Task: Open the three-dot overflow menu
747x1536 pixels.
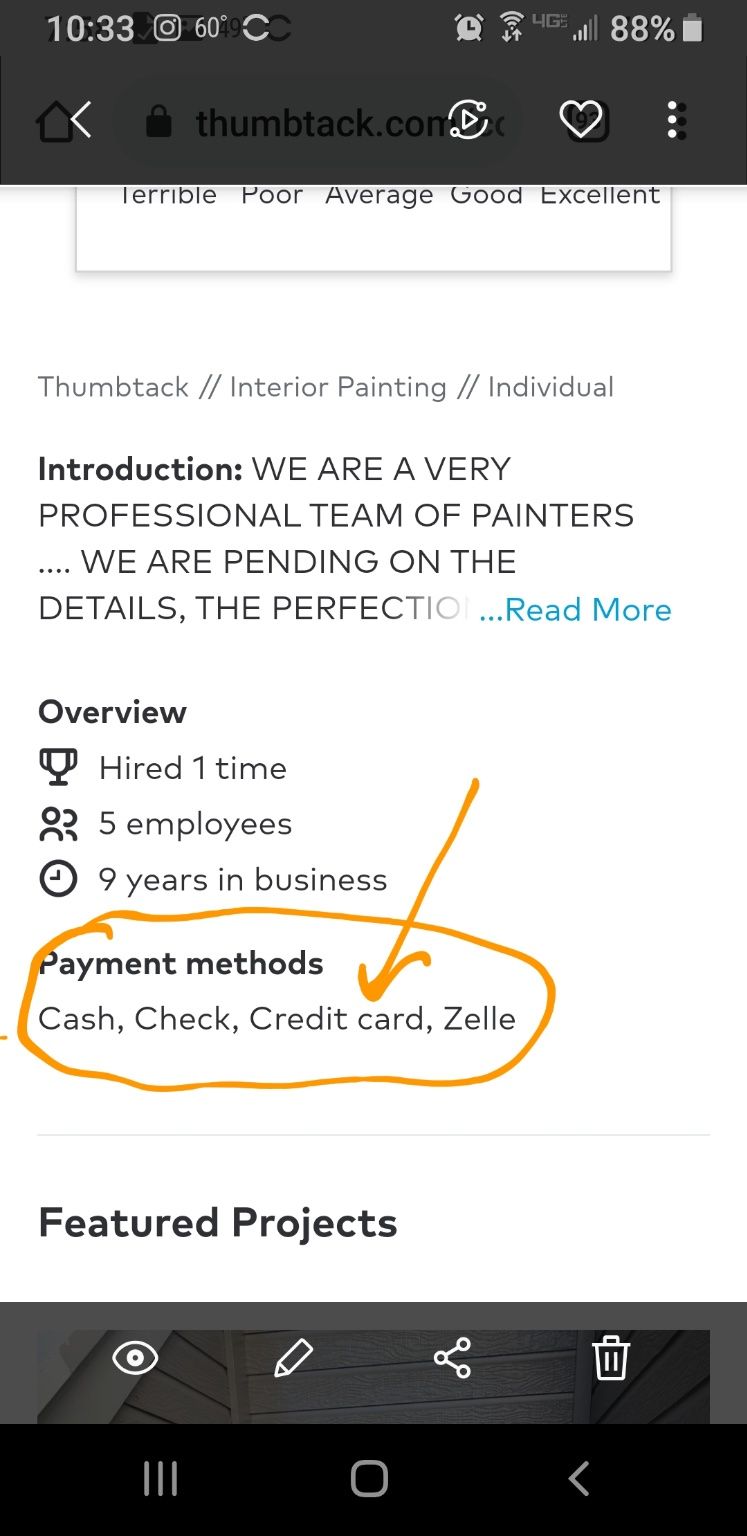Action: (x=676, y=121)
